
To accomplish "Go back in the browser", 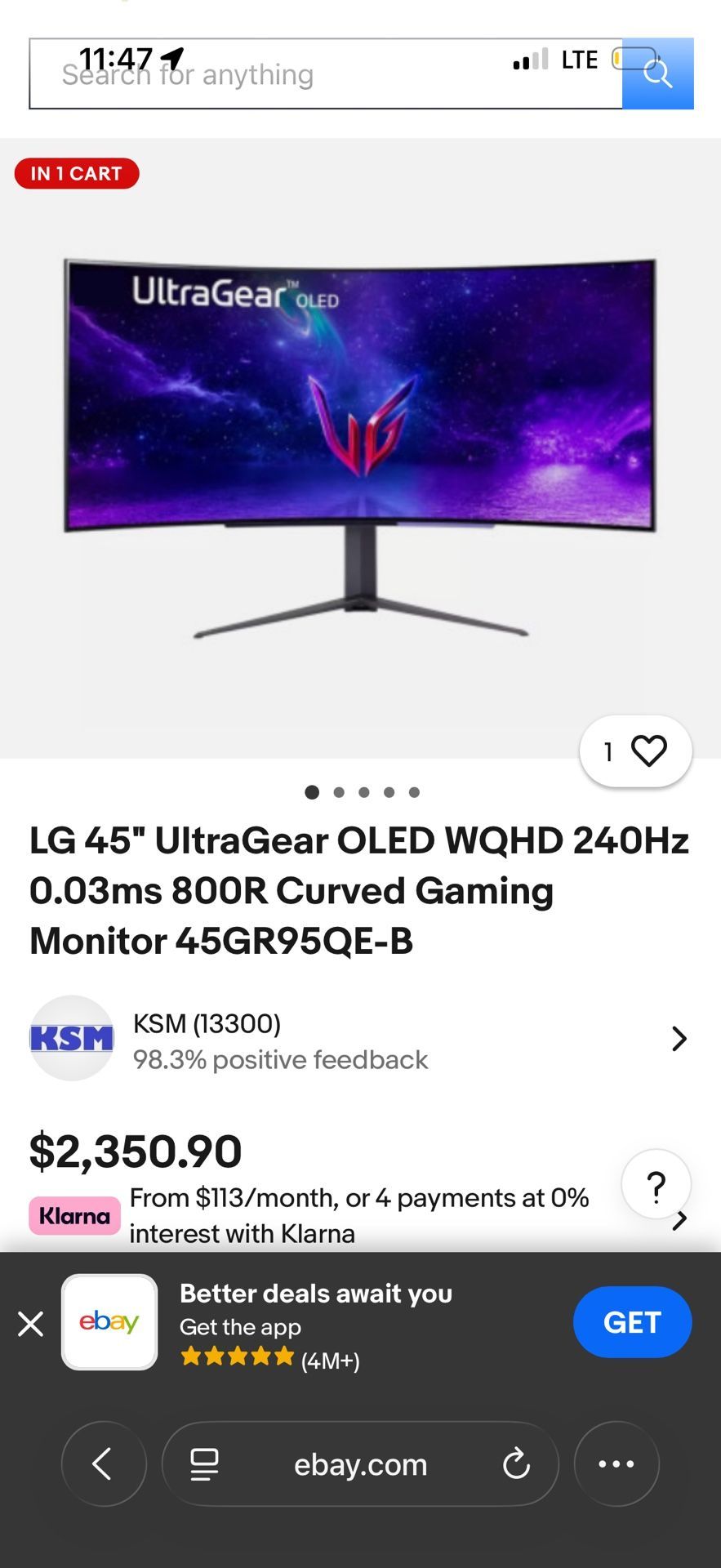I will 104,1464.
